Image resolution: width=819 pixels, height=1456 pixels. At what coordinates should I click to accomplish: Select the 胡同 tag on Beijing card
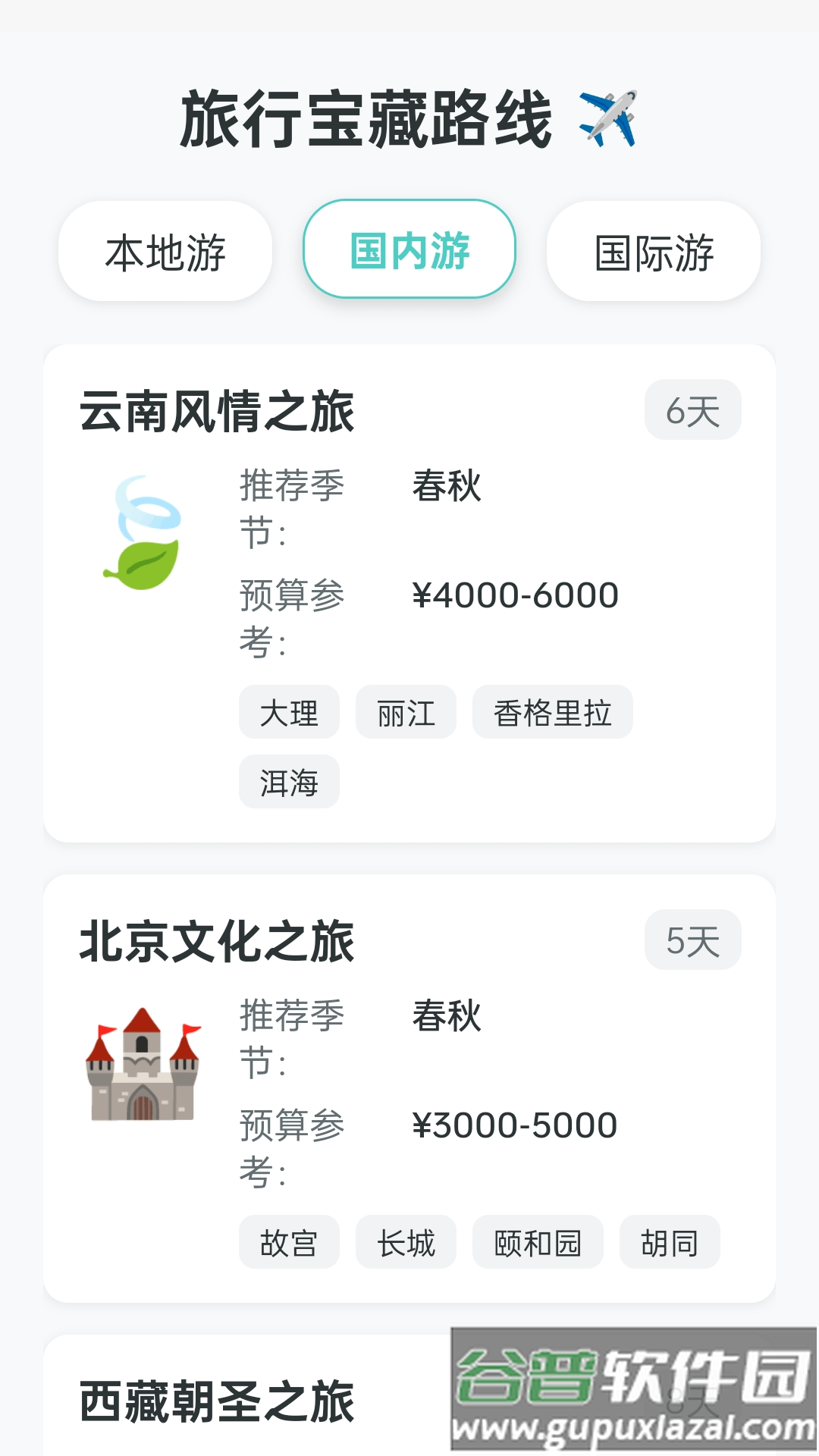[x=670, y=1241]
